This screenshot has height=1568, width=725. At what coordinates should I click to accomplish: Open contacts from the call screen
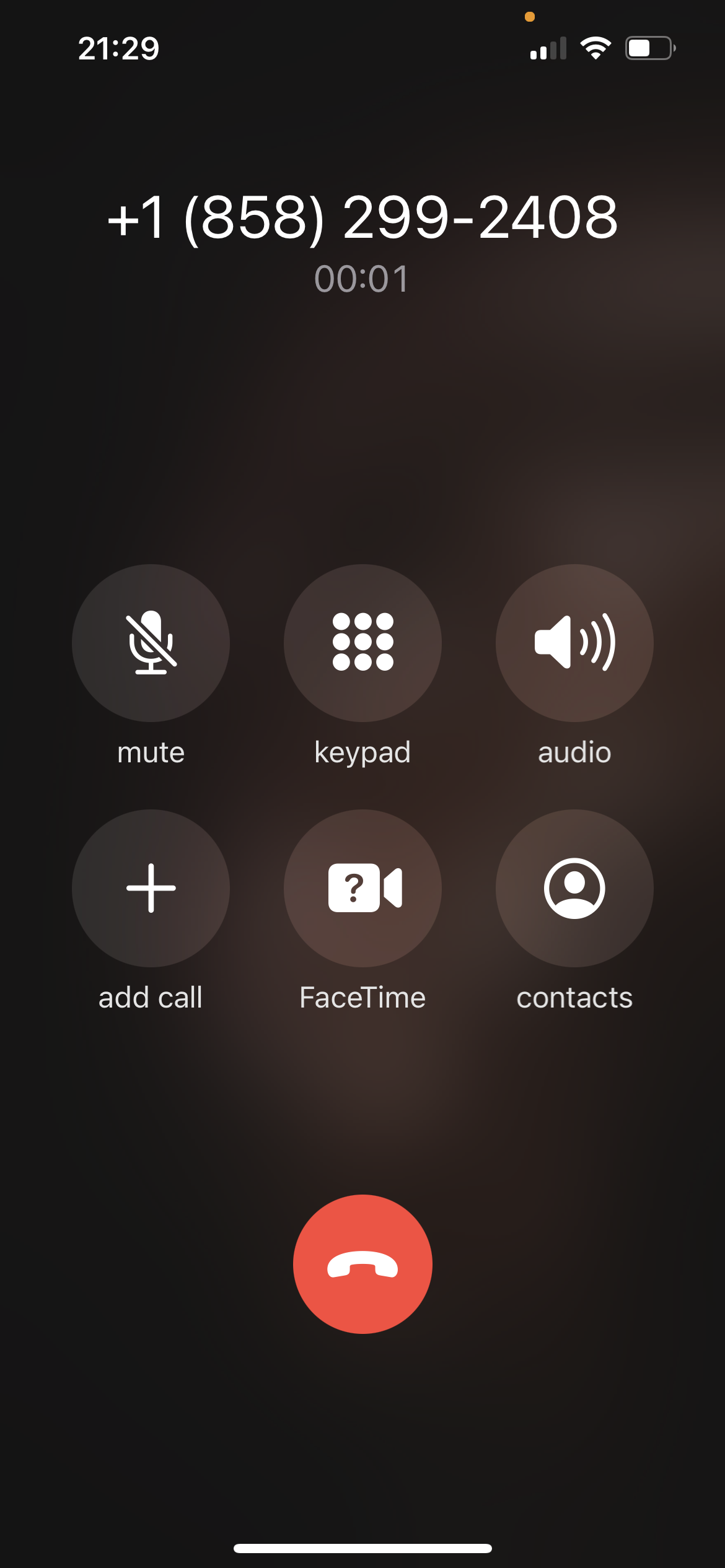tap(574, 888)
